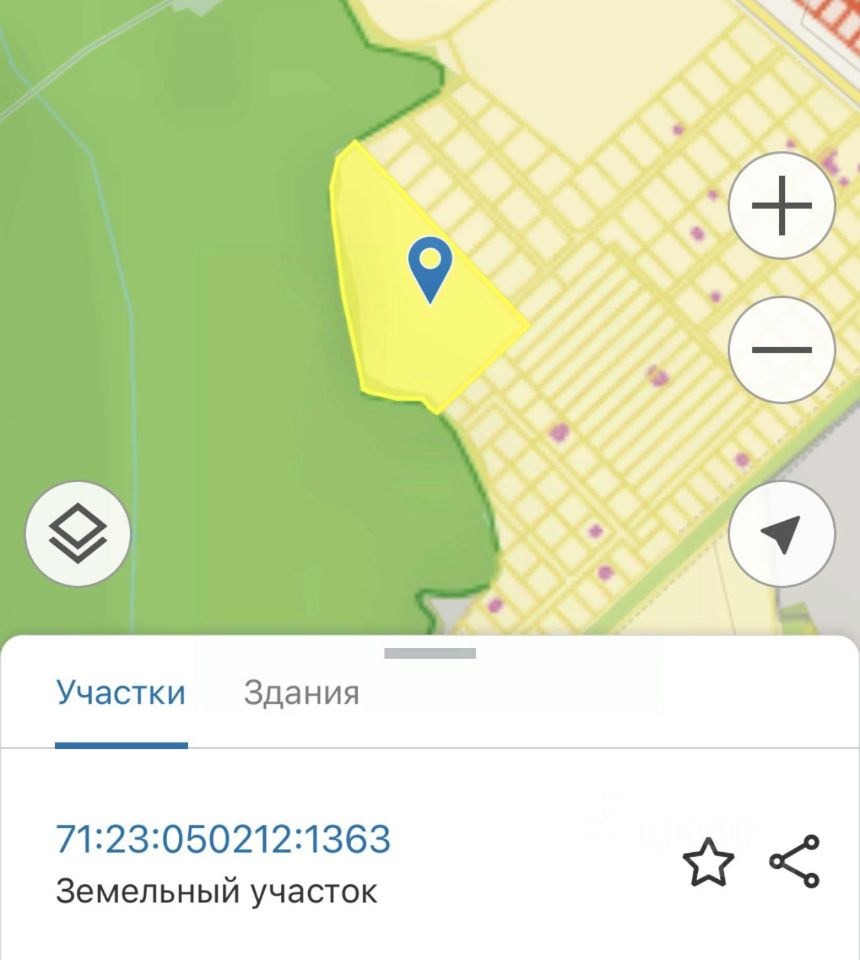The image size is (860, 960).
Task: Switch to the Здания tab
Action: (301, 693)
